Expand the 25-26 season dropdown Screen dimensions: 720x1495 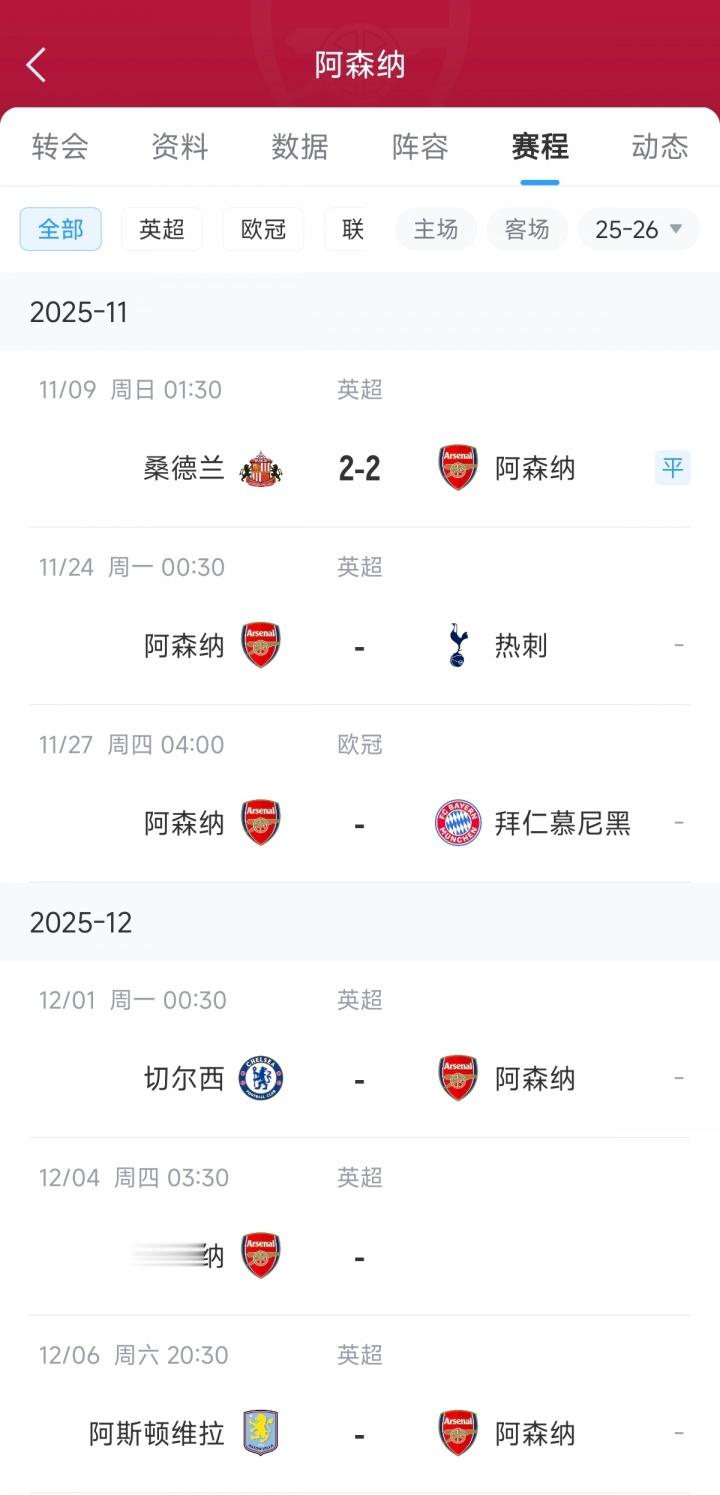pyautogui.click(x=638, y=229)
